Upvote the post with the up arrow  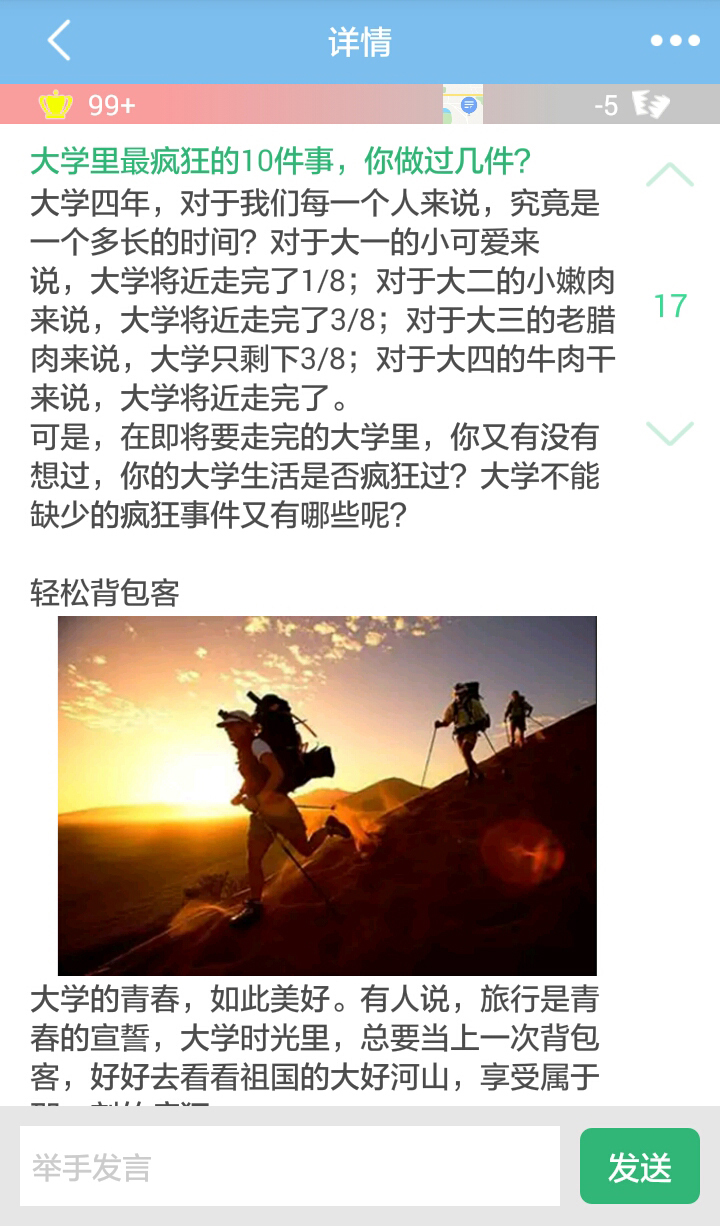(x=669, y=175)
